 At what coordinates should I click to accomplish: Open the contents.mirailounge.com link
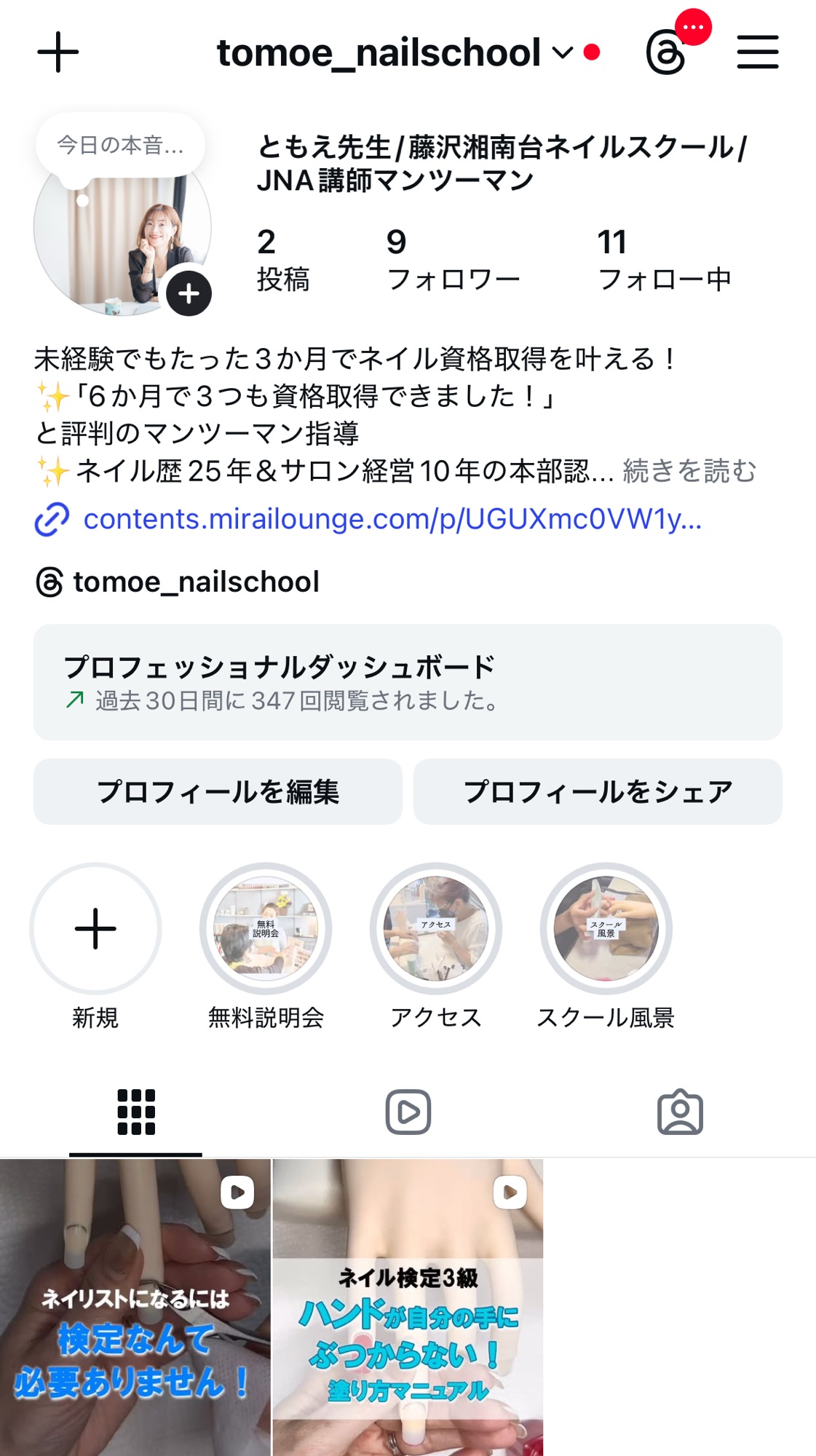click(x=392, y=519)
